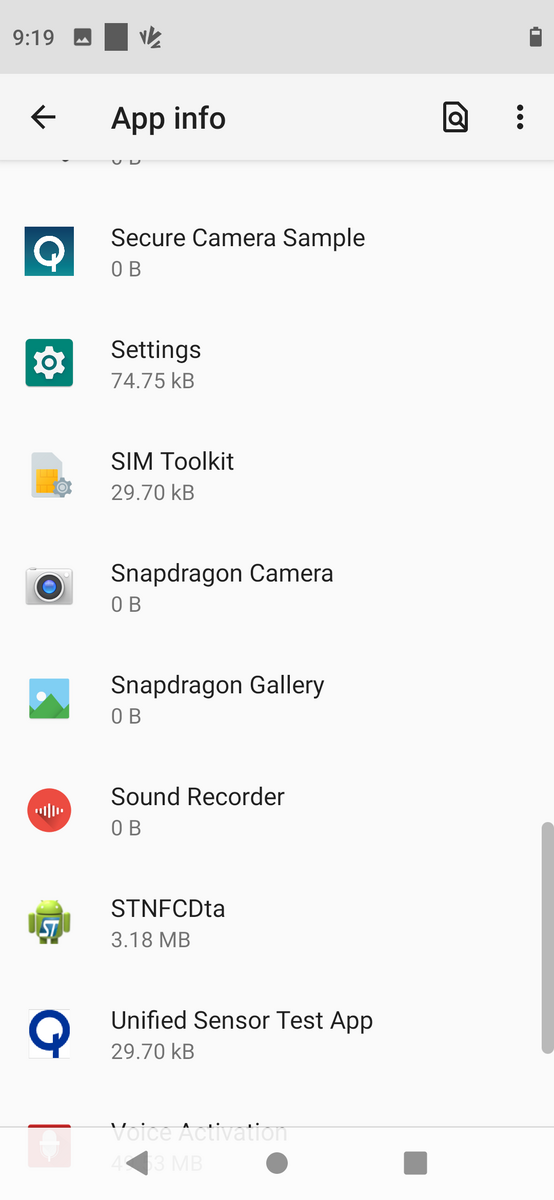The height and width of the screenshot is (1200, 554).
Task: Select the STNFCDta app
Action: pos(277,923)
